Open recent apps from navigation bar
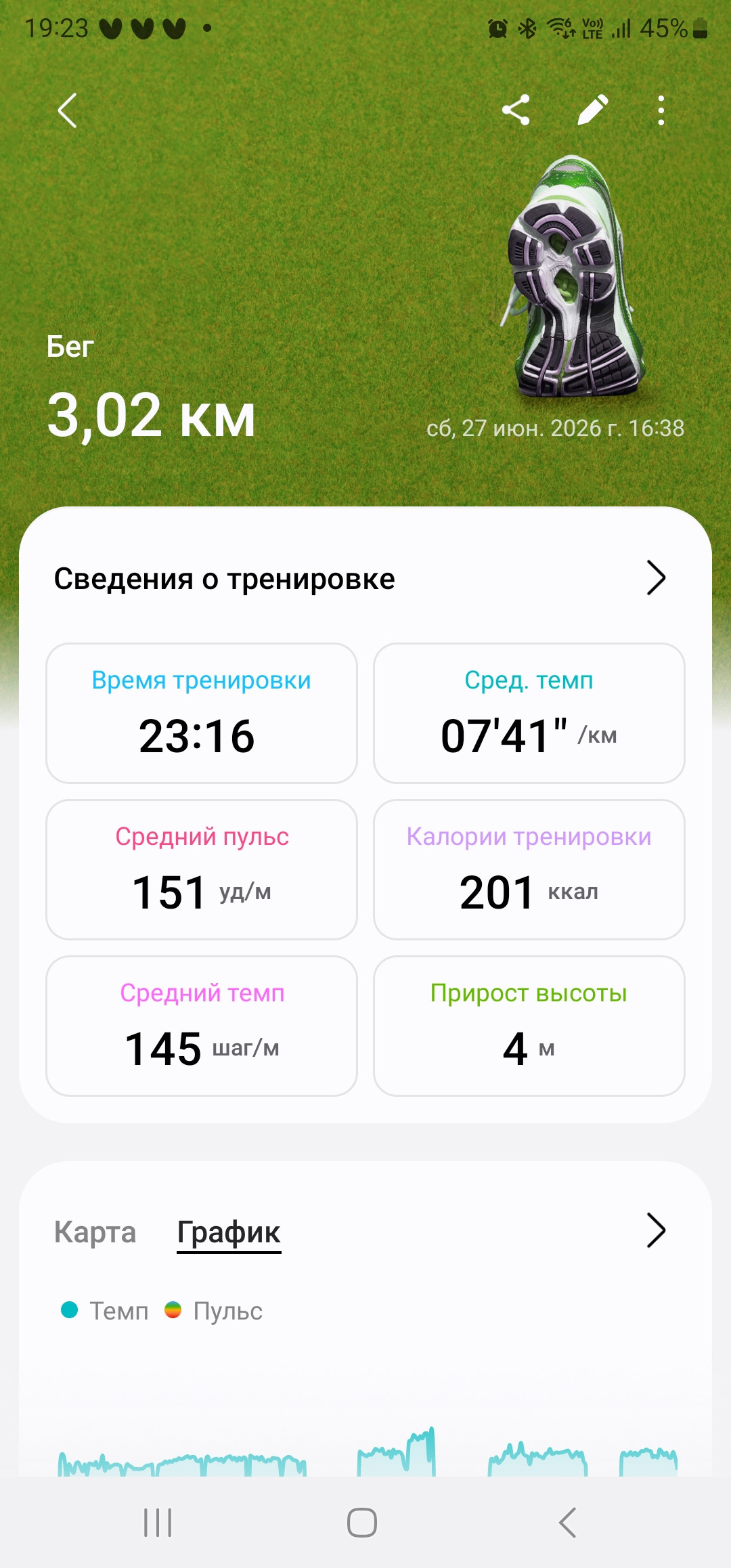731x1568 pixels. pyautogui.click(x=158, y=1523)
